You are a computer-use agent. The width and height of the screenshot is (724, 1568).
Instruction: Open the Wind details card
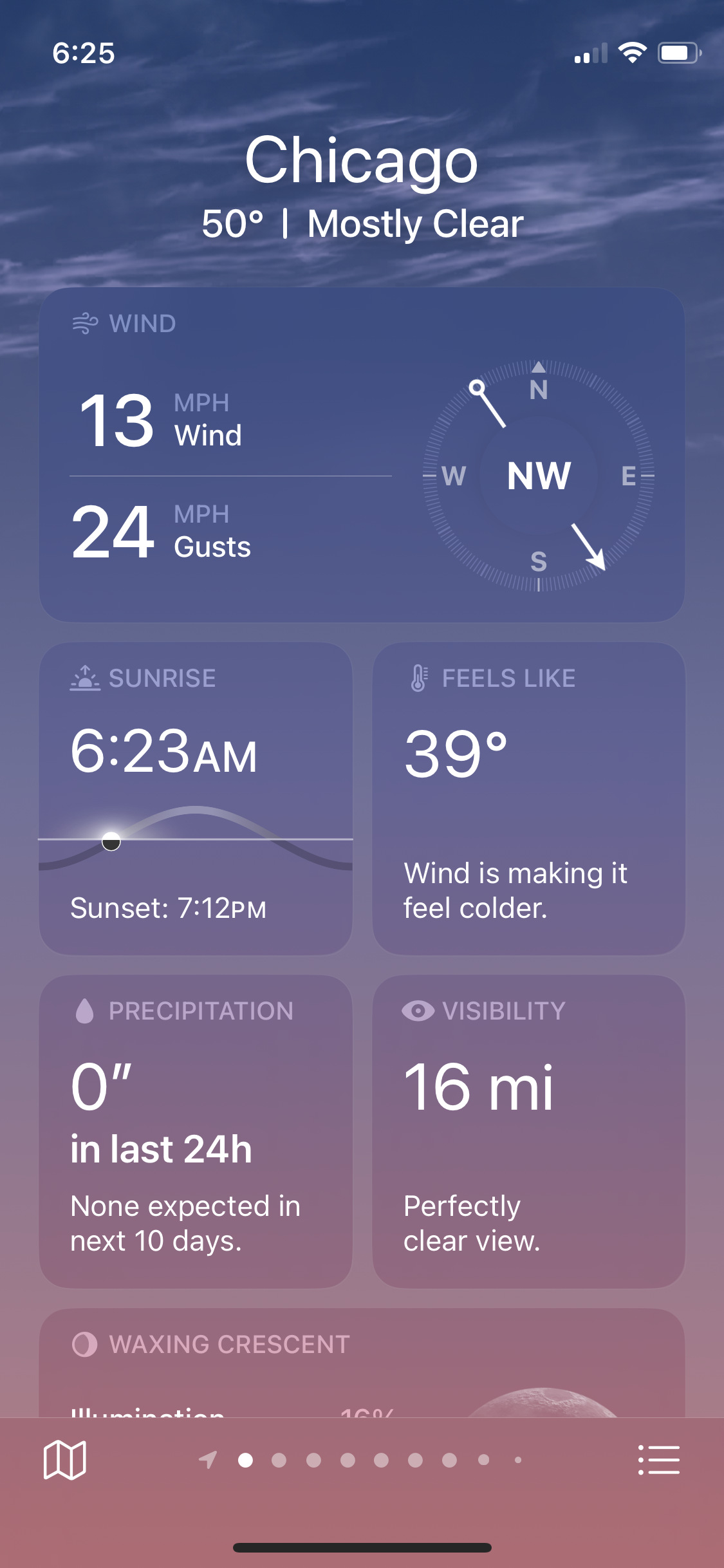pyautogui.click(x=362, y=454)
